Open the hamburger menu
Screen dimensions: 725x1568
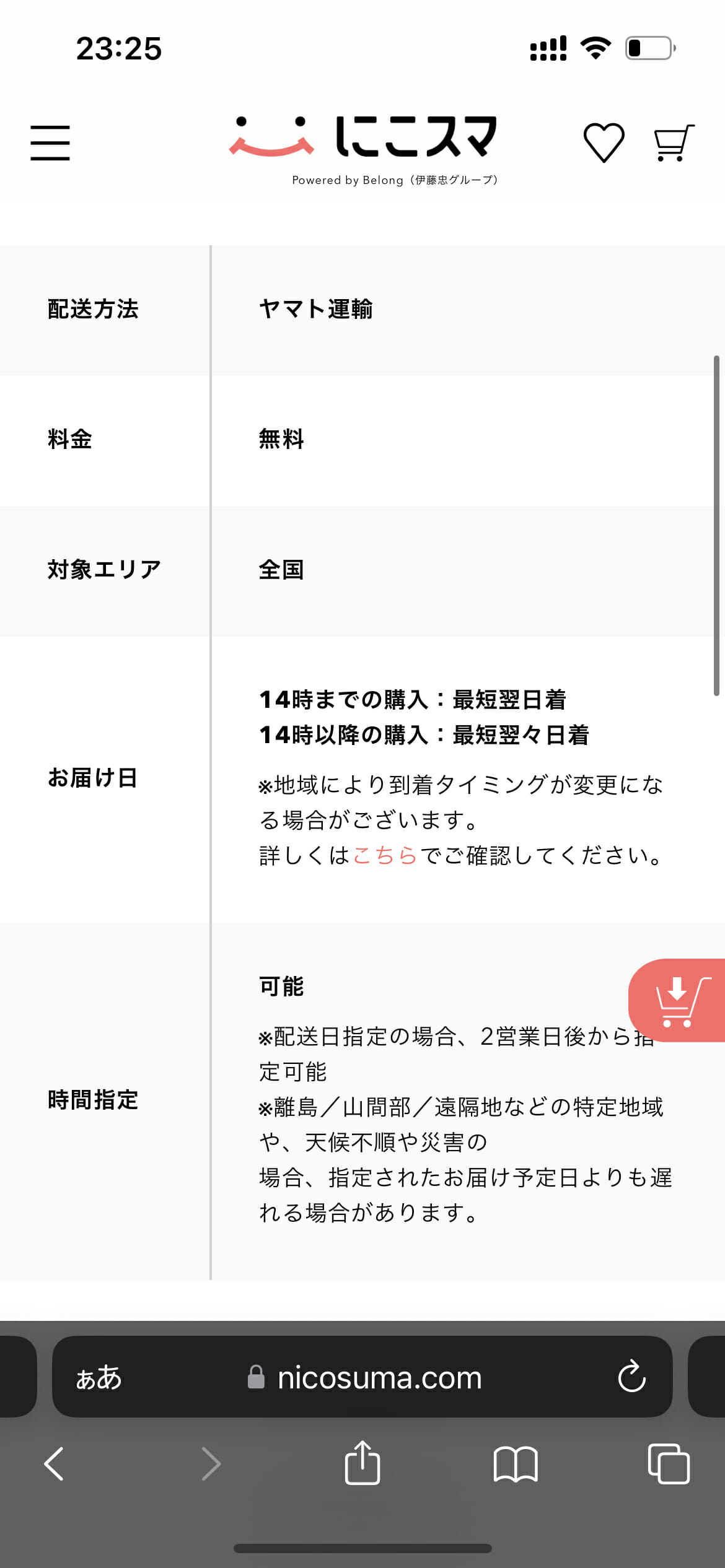(x=50, y=142)
